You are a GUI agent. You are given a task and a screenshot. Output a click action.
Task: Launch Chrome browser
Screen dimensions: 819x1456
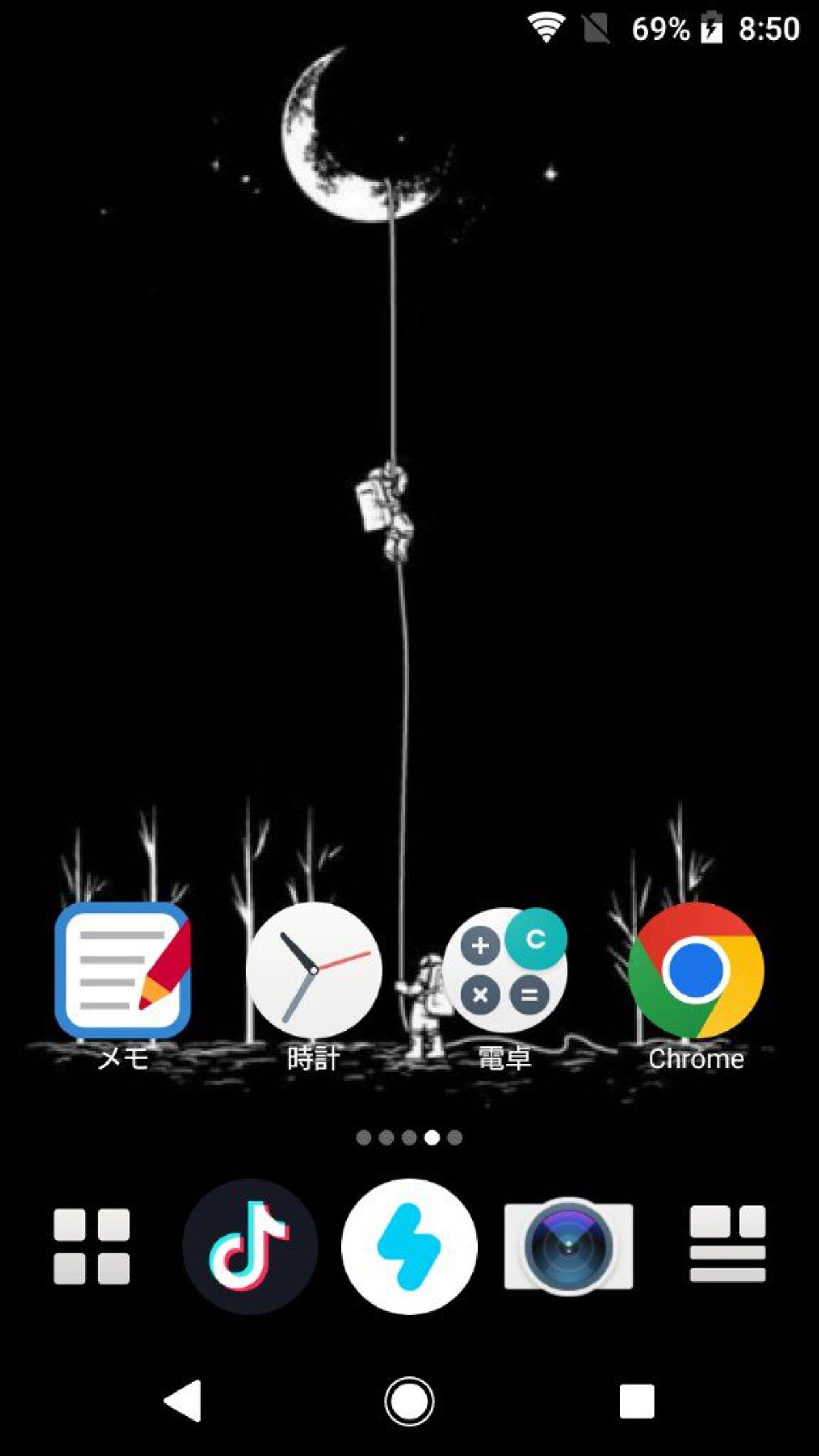pyautogui.click(x=695, y=970)
